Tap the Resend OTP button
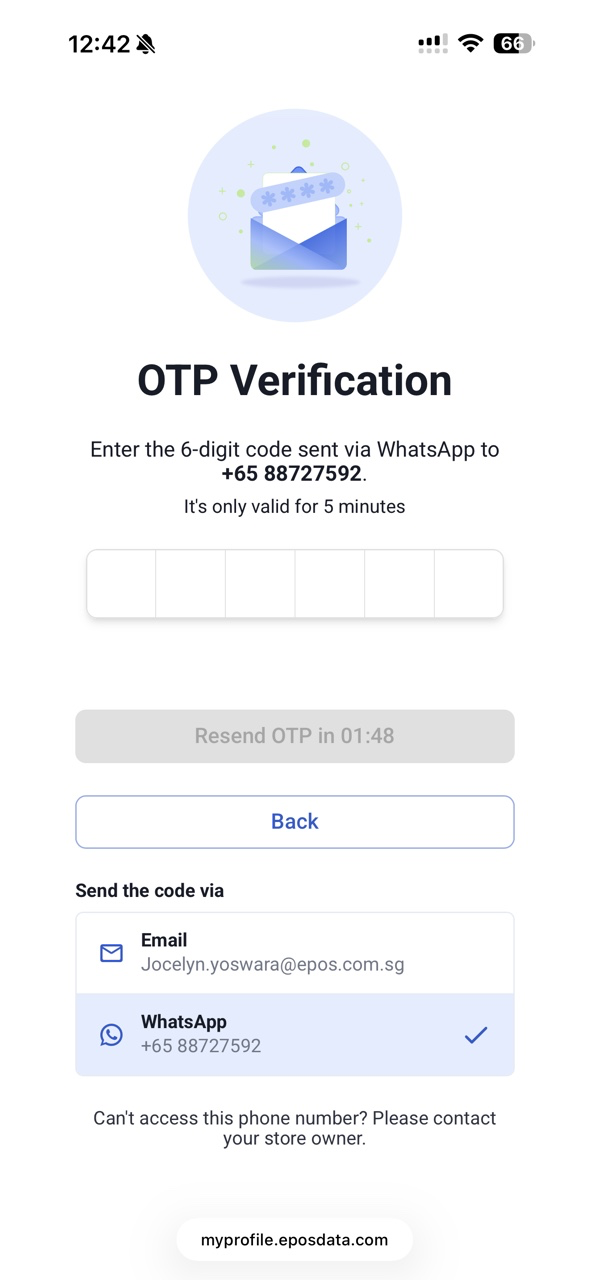 295,736
